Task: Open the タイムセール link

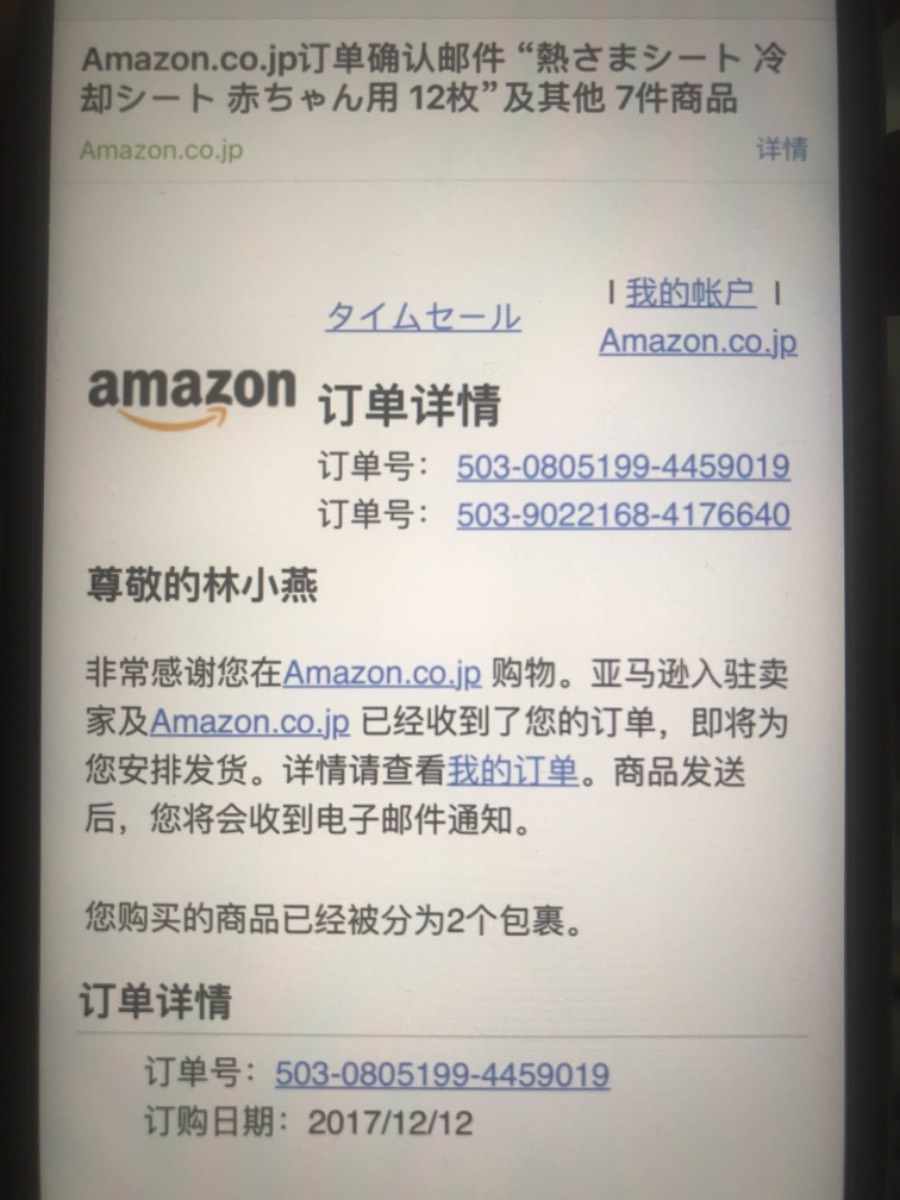Action: coord(423,317)
